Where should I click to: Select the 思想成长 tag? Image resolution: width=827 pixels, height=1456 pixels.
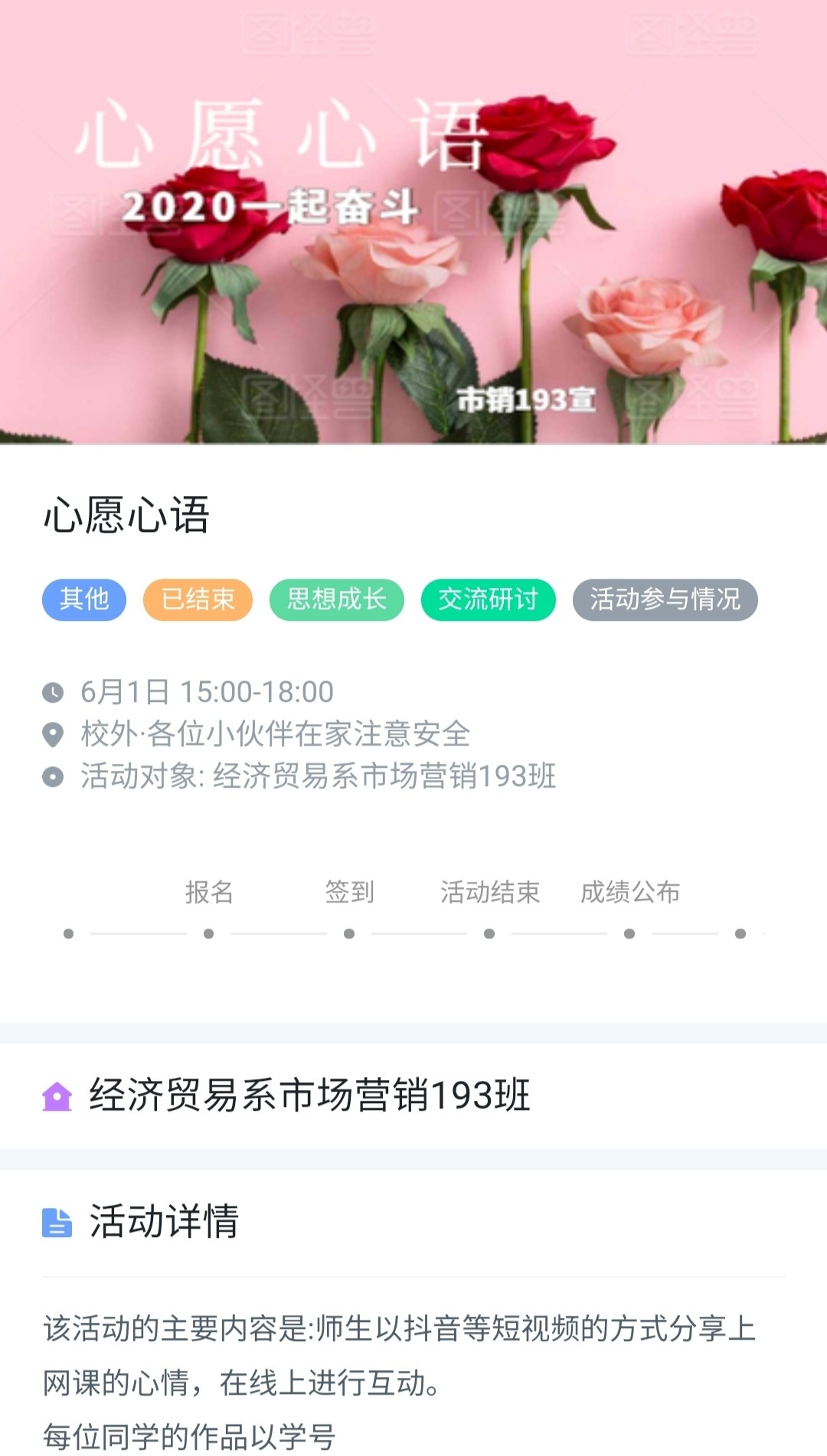(x=337, y=600)
